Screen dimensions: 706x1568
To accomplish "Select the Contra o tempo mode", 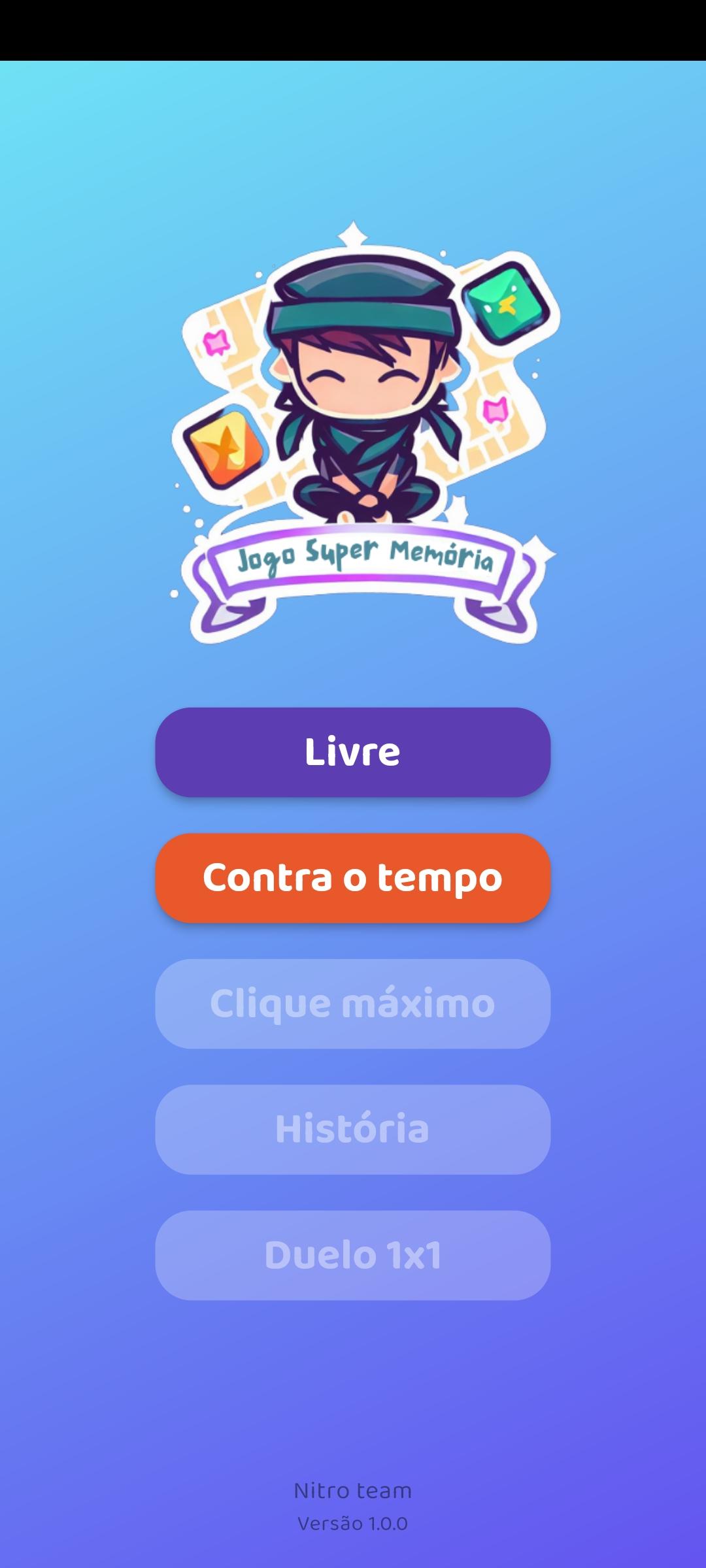I will pos(352,877).
